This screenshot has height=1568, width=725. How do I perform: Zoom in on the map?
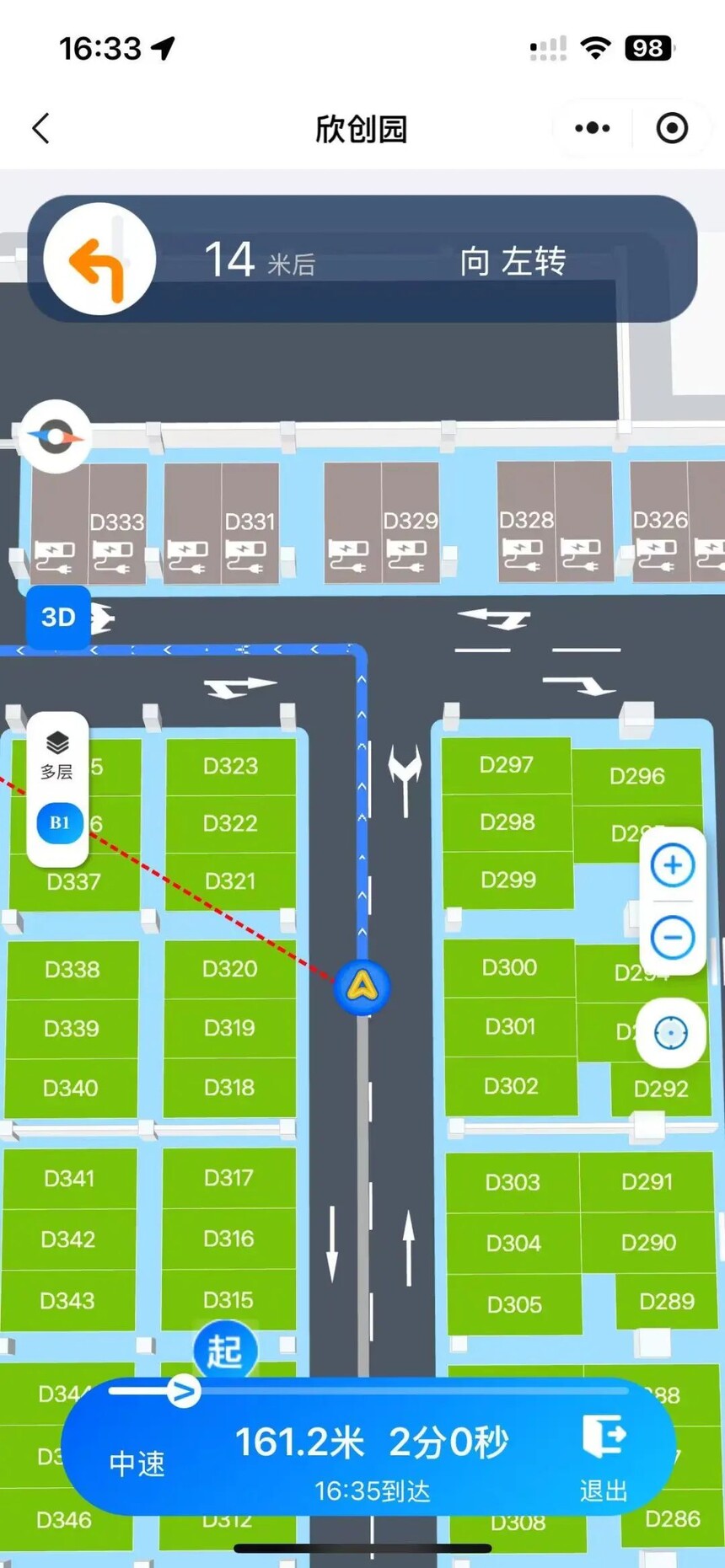point(673,865)
